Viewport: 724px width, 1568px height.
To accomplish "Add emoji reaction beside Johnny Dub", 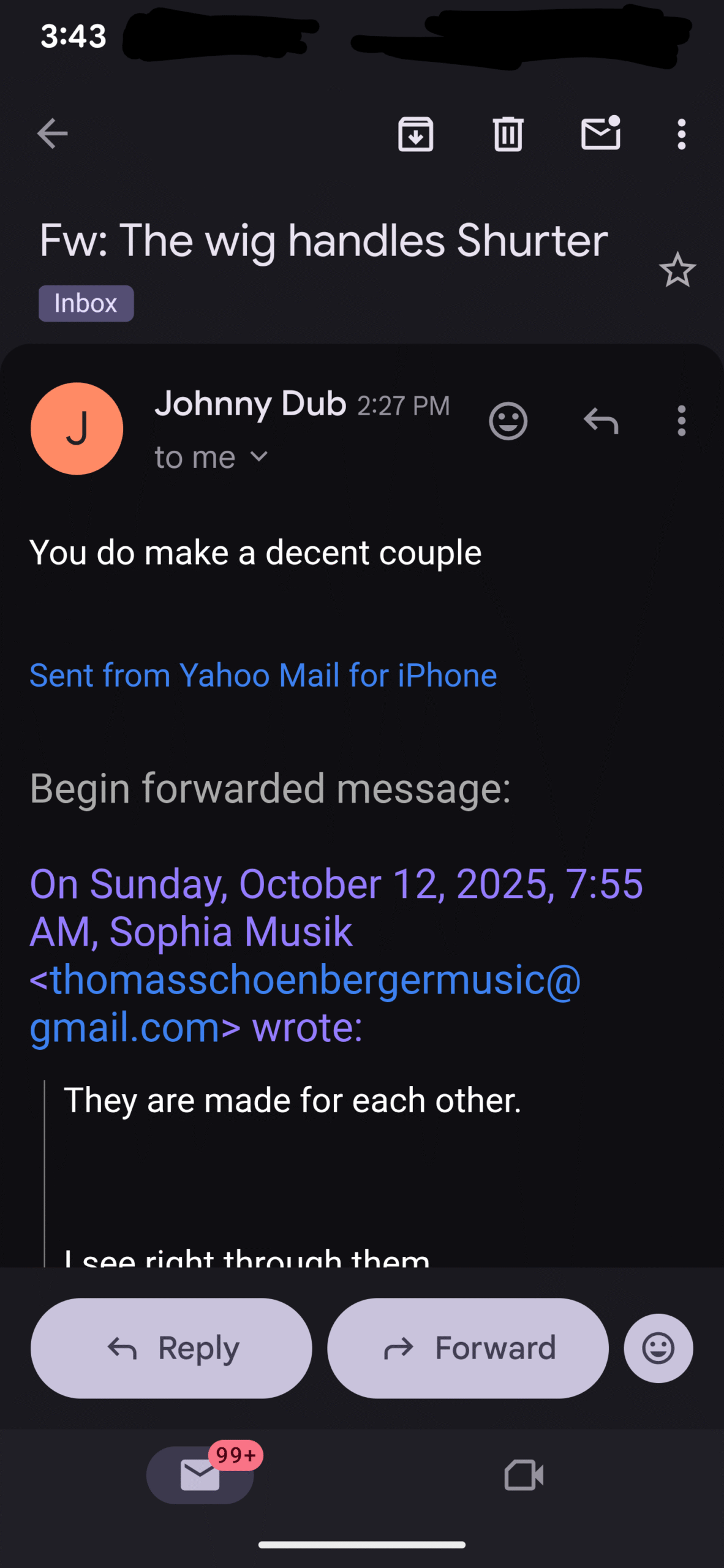I will [508, 421].
